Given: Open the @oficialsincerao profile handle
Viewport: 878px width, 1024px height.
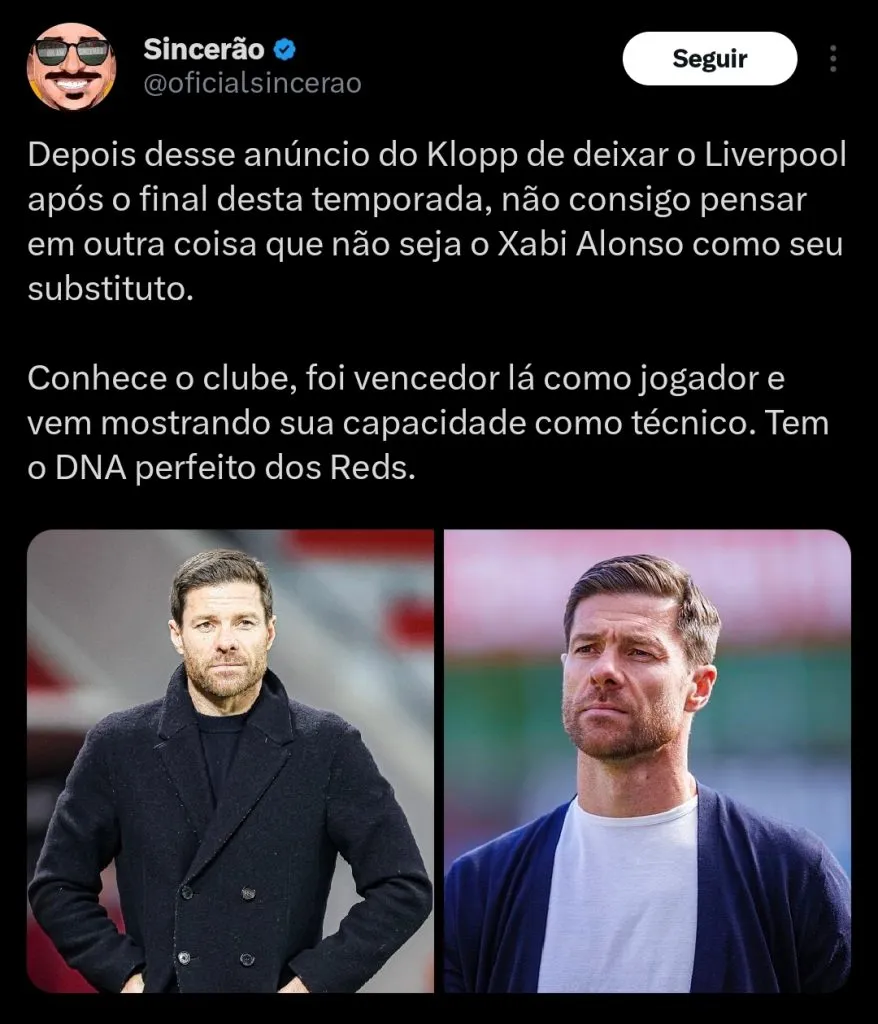Looking at the screenshot, I should (252, 83).
